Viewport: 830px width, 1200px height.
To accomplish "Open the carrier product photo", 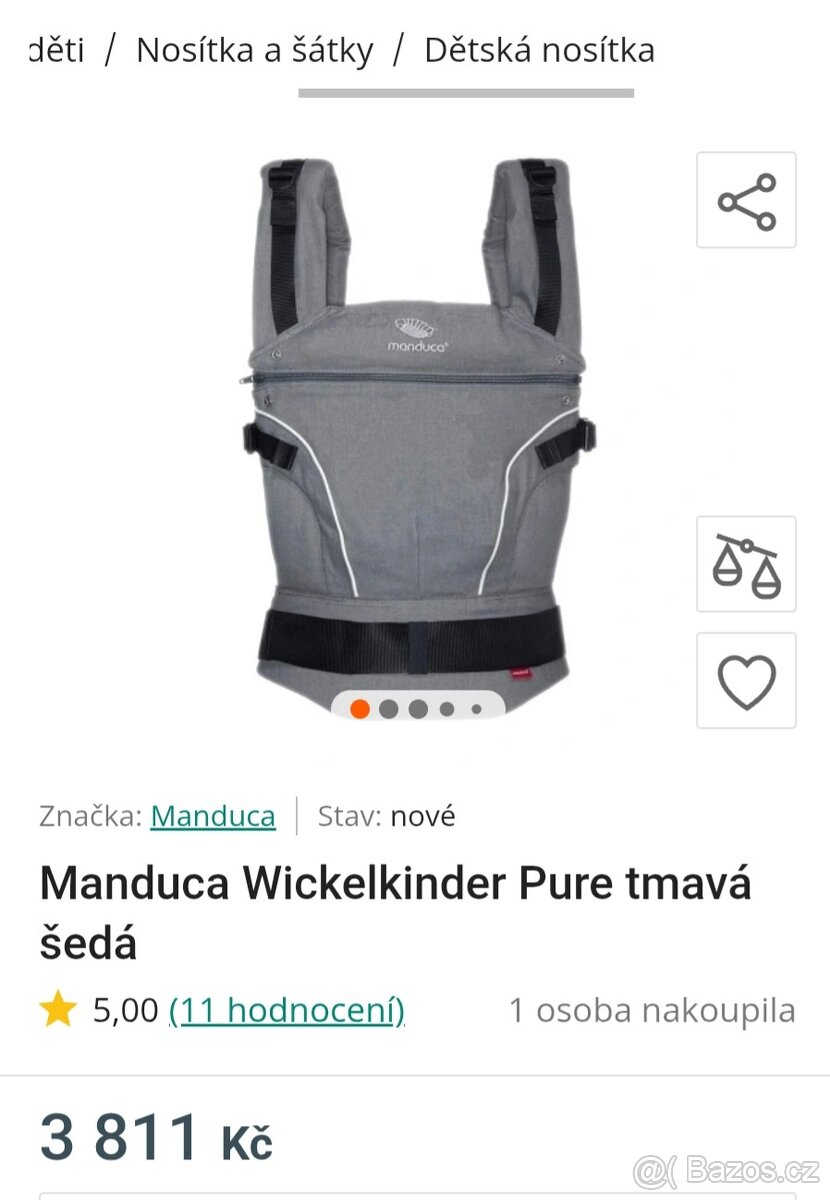I will click(418, 420).
